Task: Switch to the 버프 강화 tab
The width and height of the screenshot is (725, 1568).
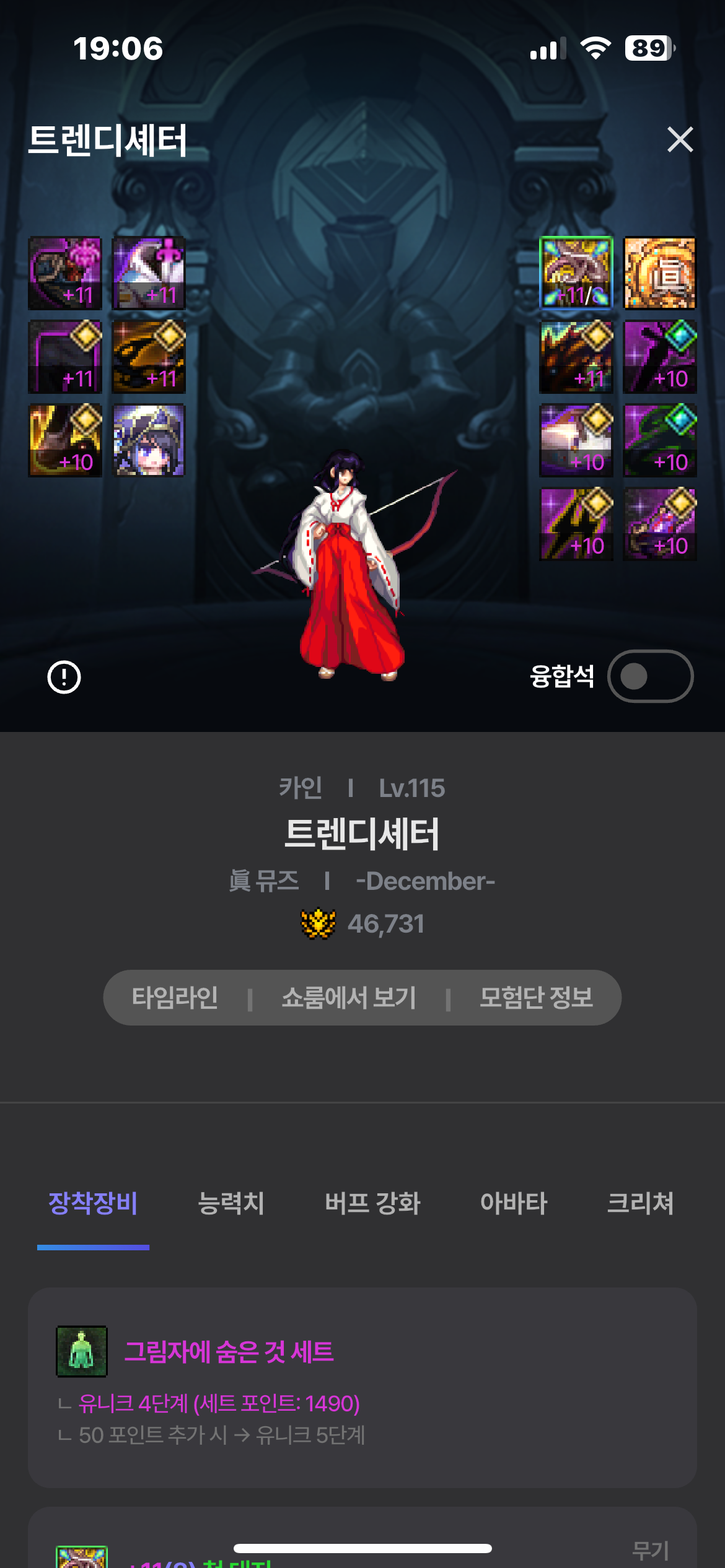Action: pyautogui.click(x=372, y=1203)
